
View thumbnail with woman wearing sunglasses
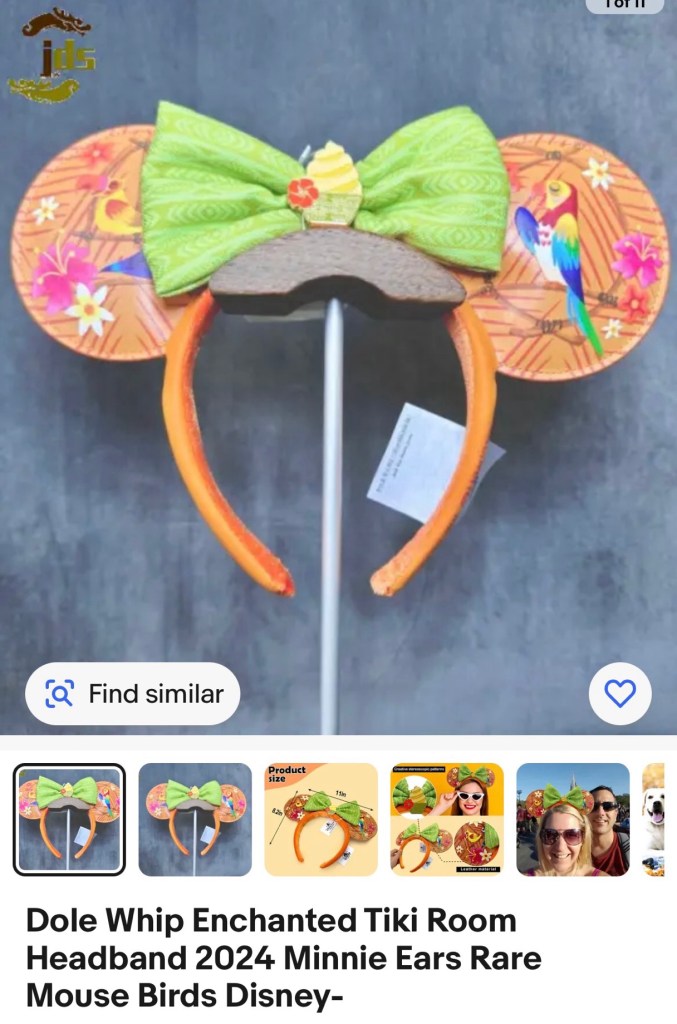447,819
